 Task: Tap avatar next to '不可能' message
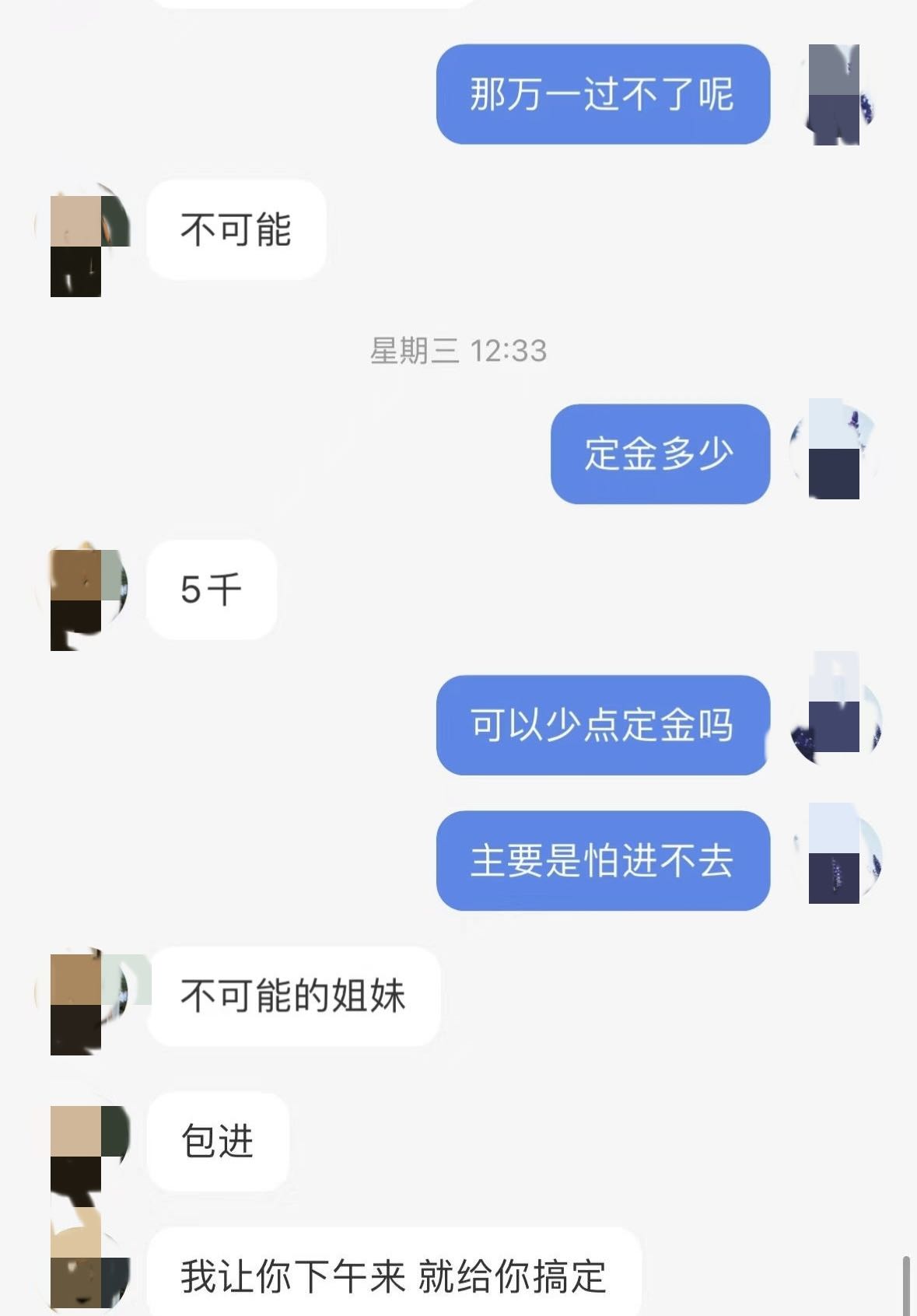click(x=82, y=237)
